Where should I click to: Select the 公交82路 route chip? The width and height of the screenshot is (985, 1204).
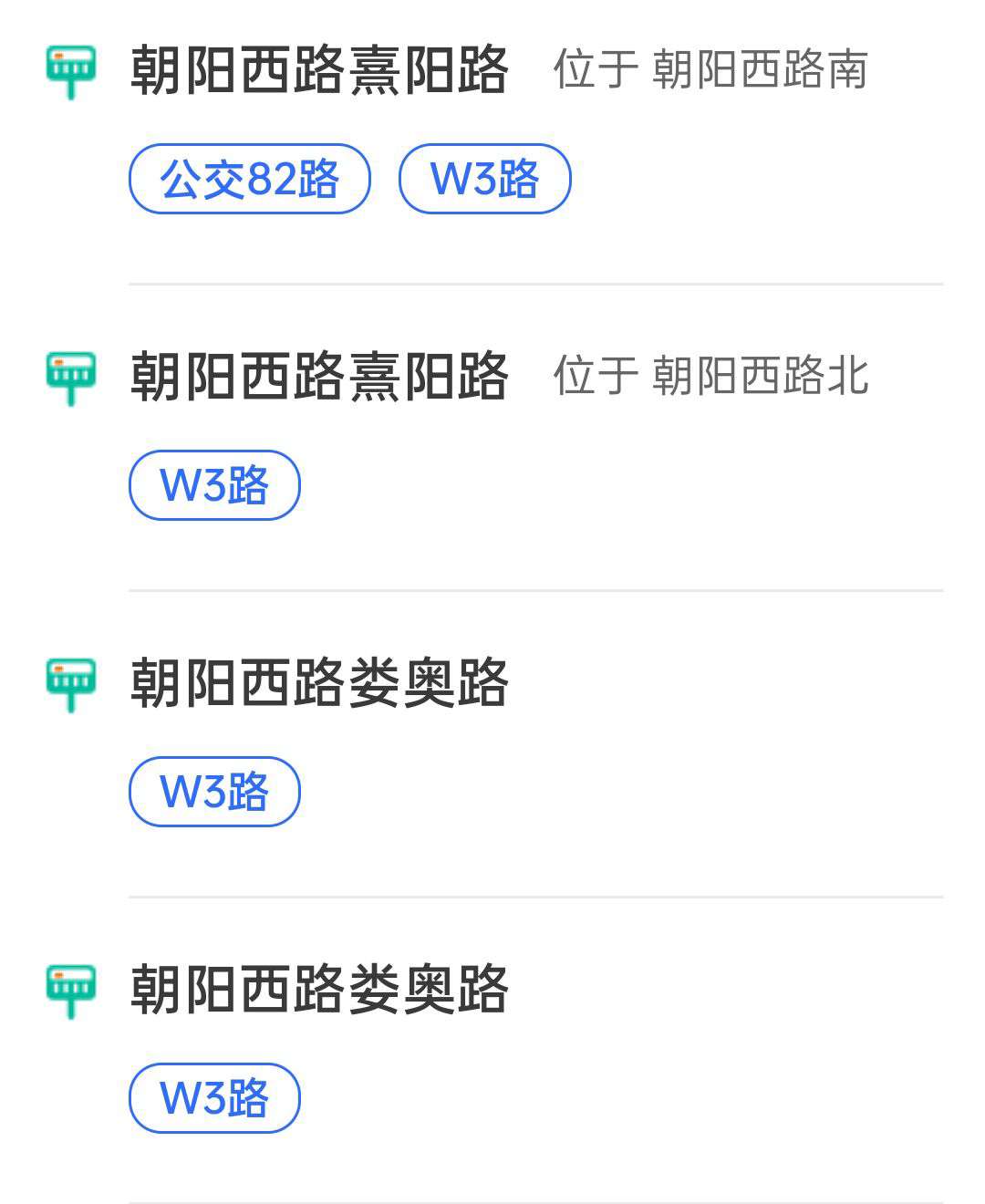click(249, 179)
